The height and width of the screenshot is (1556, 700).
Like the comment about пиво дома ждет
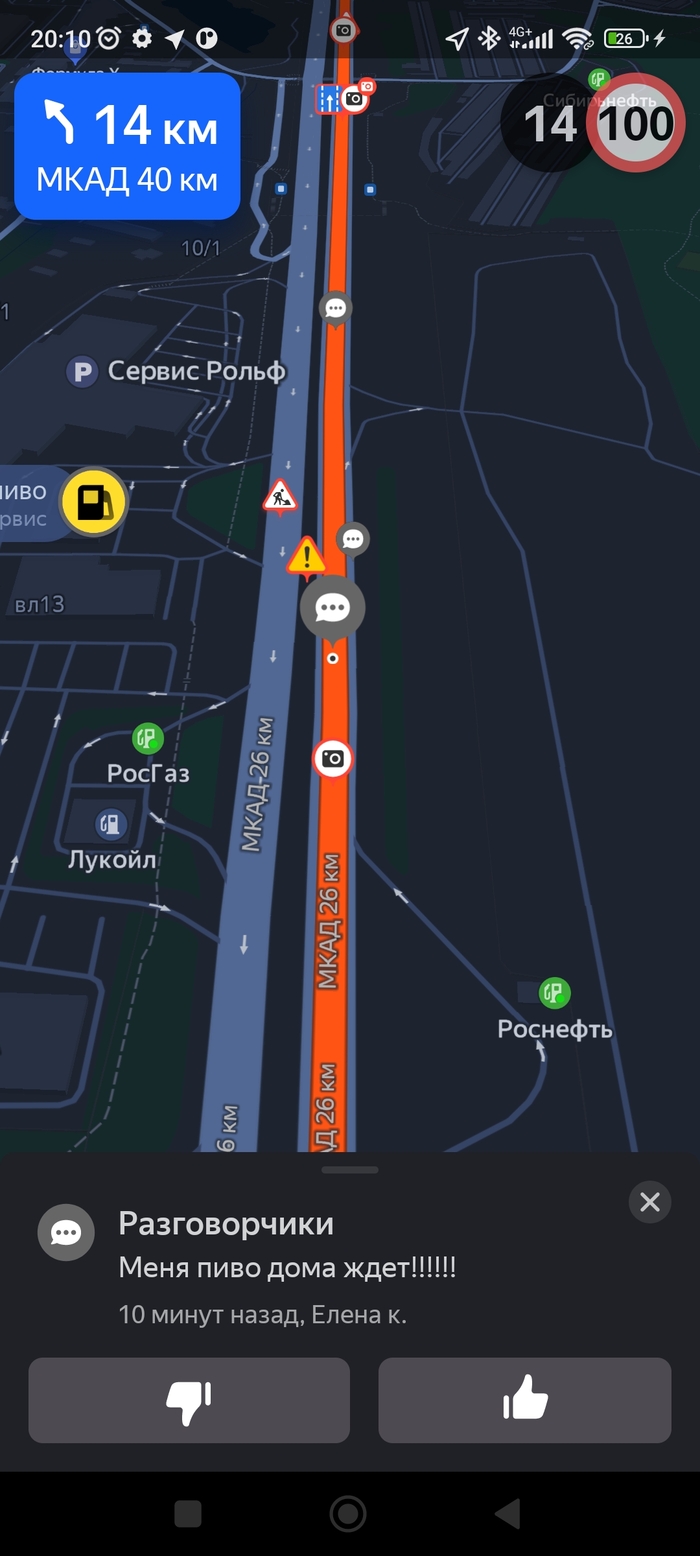pos(524,1400)
